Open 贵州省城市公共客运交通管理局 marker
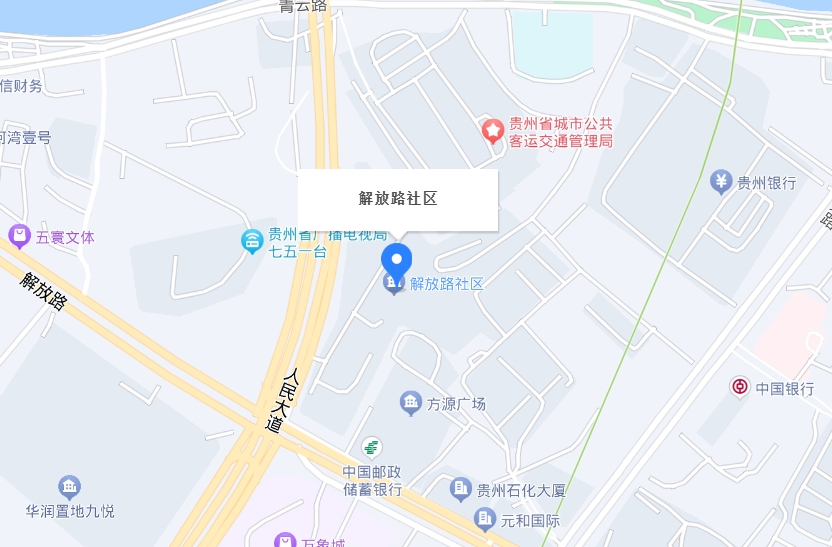The height and width of the screenshot is (547, 832). (492, 131)
